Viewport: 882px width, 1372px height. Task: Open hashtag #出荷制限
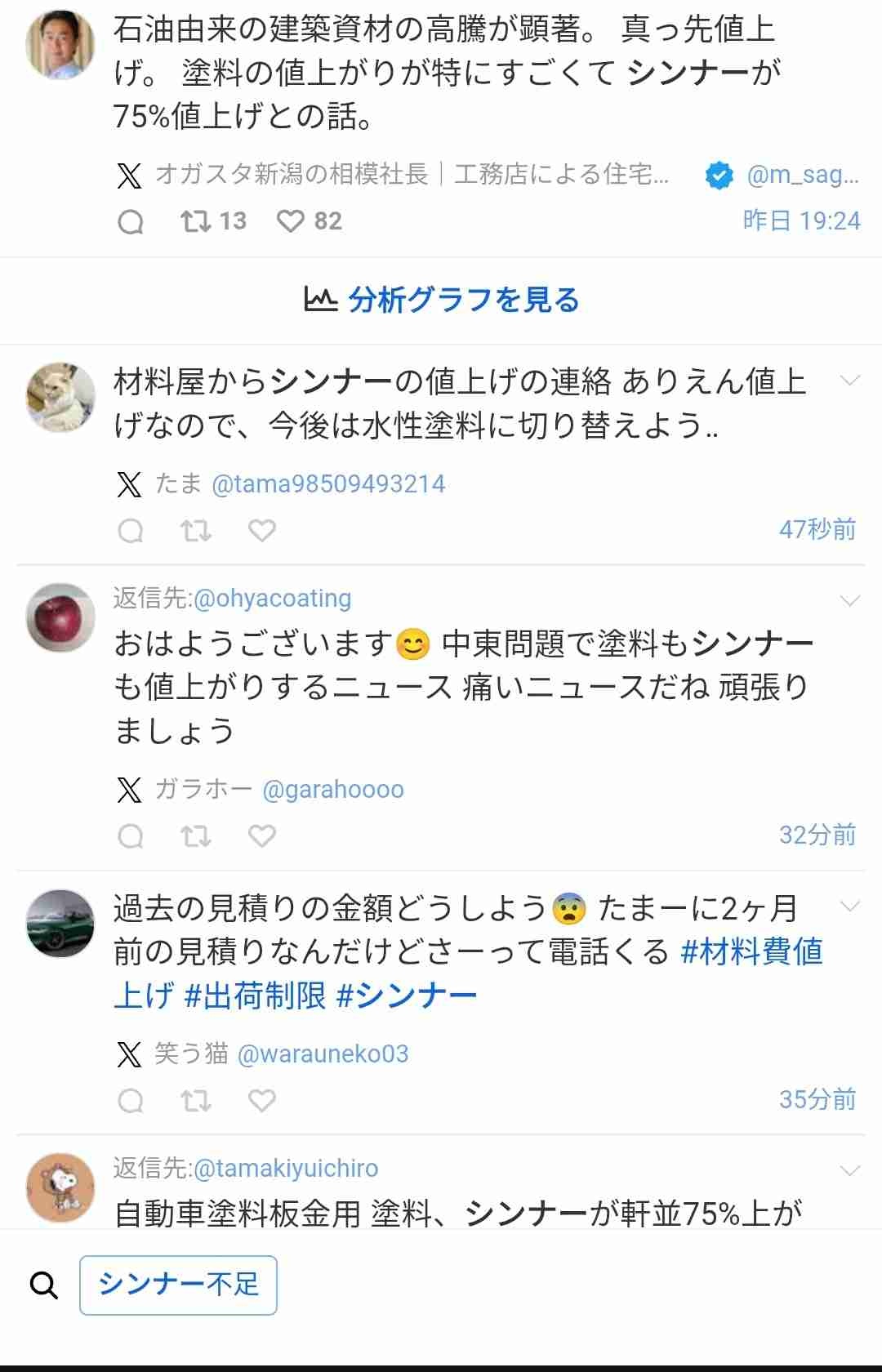coord(255,996)
